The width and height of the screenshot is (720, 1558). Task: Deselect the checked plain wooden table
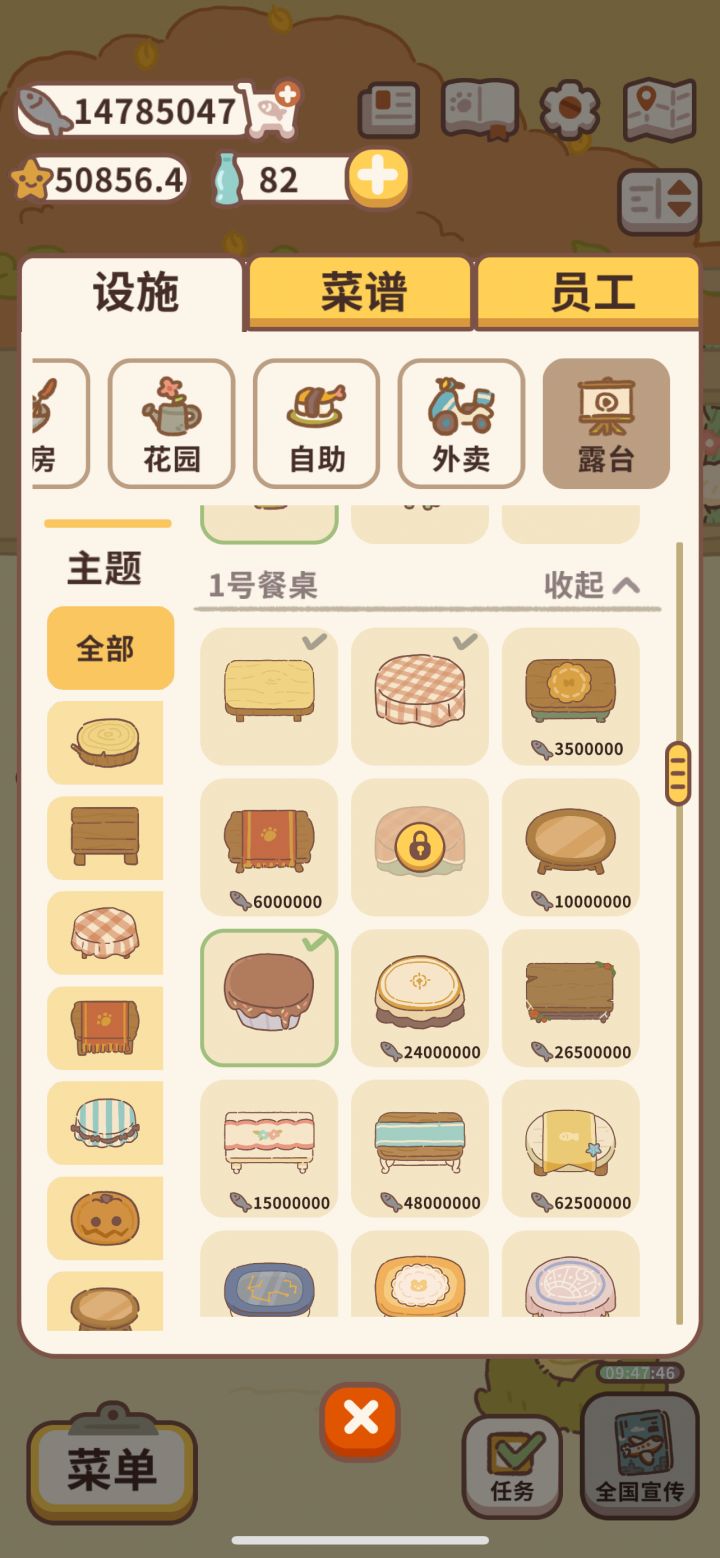(268, 695)
